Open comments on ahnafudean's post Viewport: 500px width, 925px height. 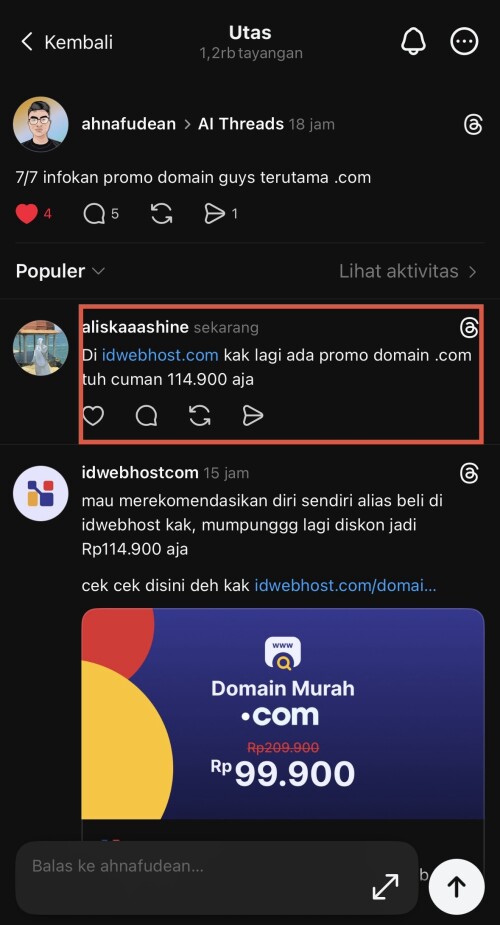[x=94, y=214]
